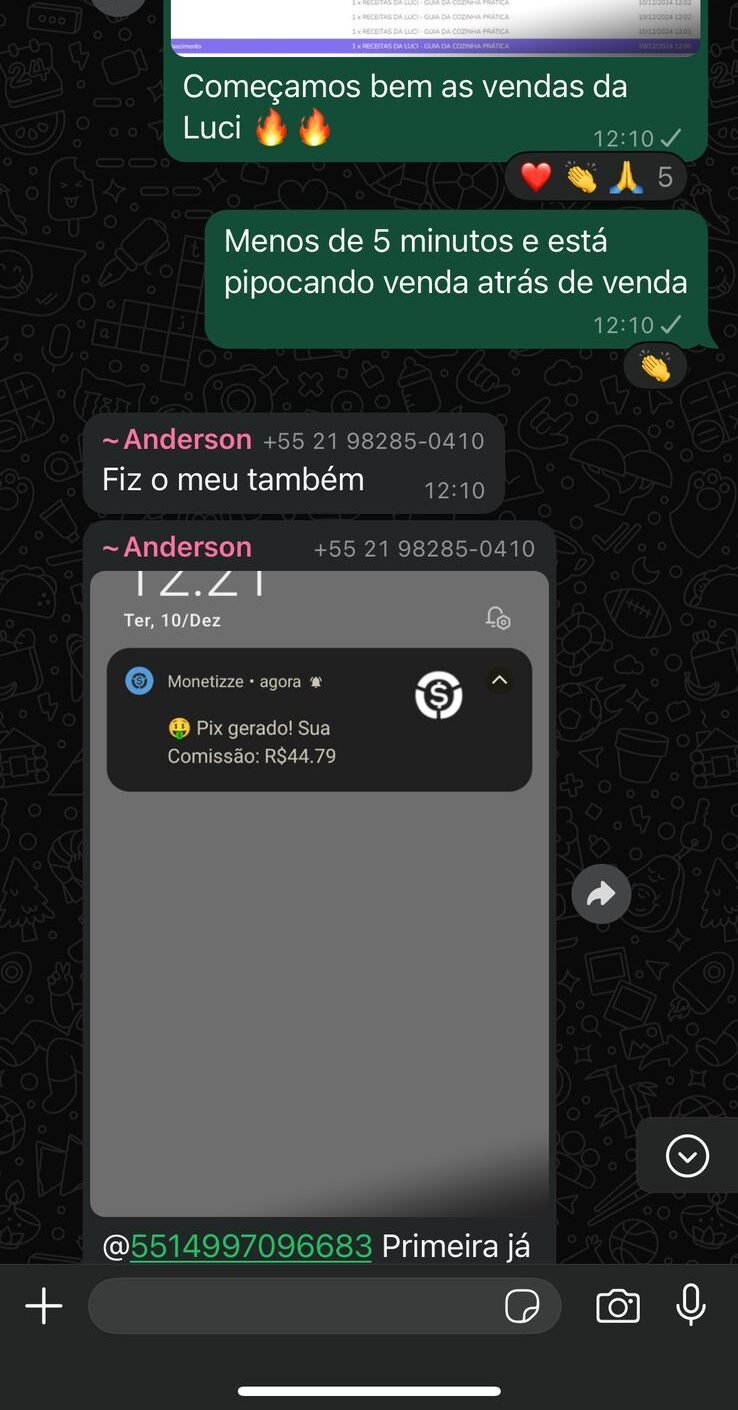View reactions on the Luci sales message
738x1410 pixels.
(x=595, y=178)
